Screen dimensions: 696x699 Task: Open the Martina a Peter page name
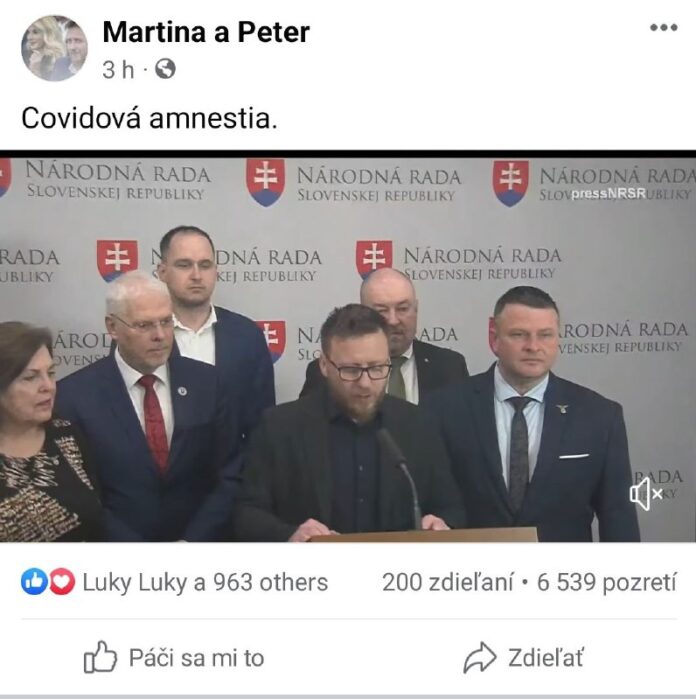tap(206, 32)
